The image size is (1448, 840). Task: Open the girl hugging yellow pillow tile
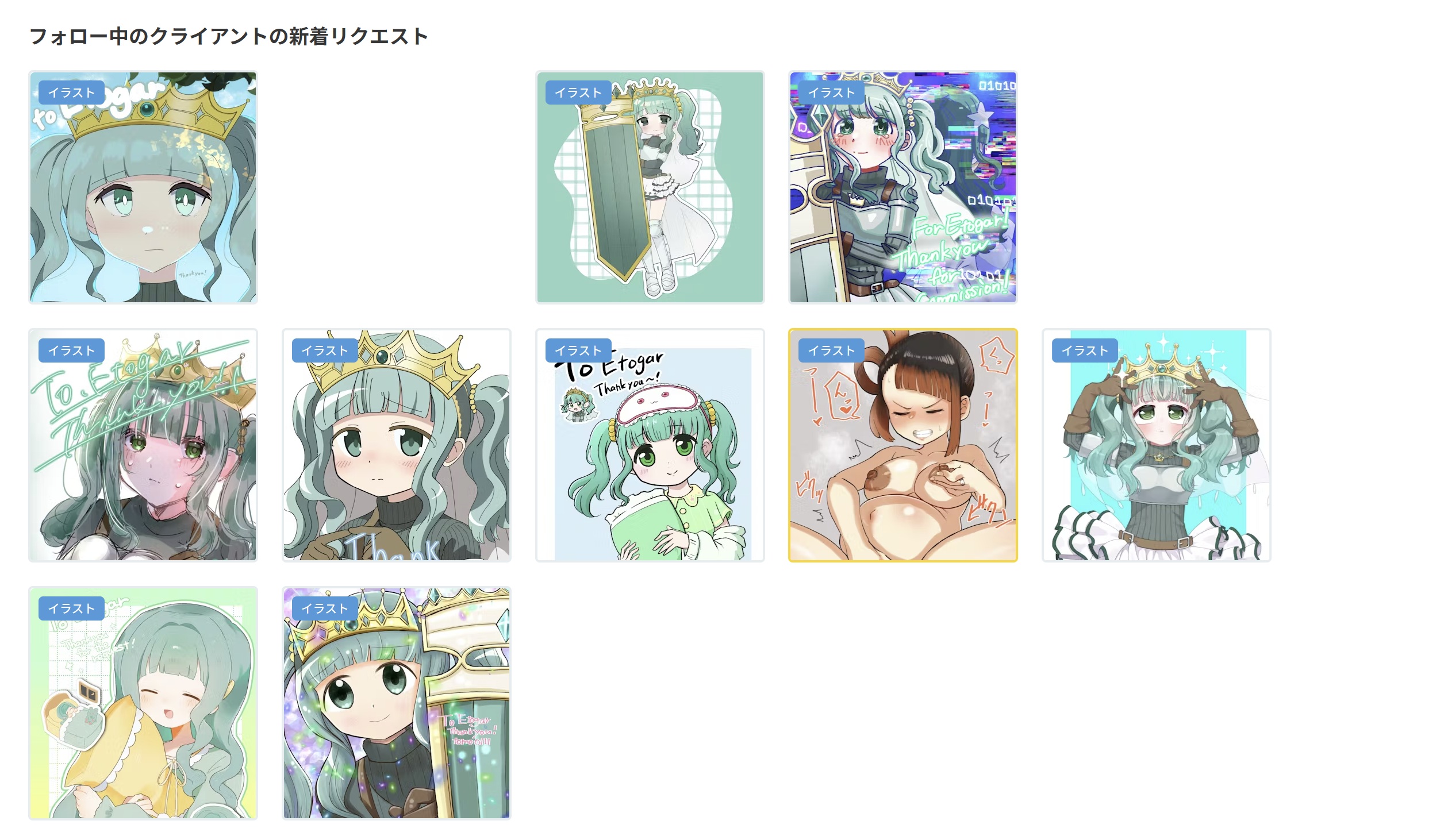[x=143, y=703]
